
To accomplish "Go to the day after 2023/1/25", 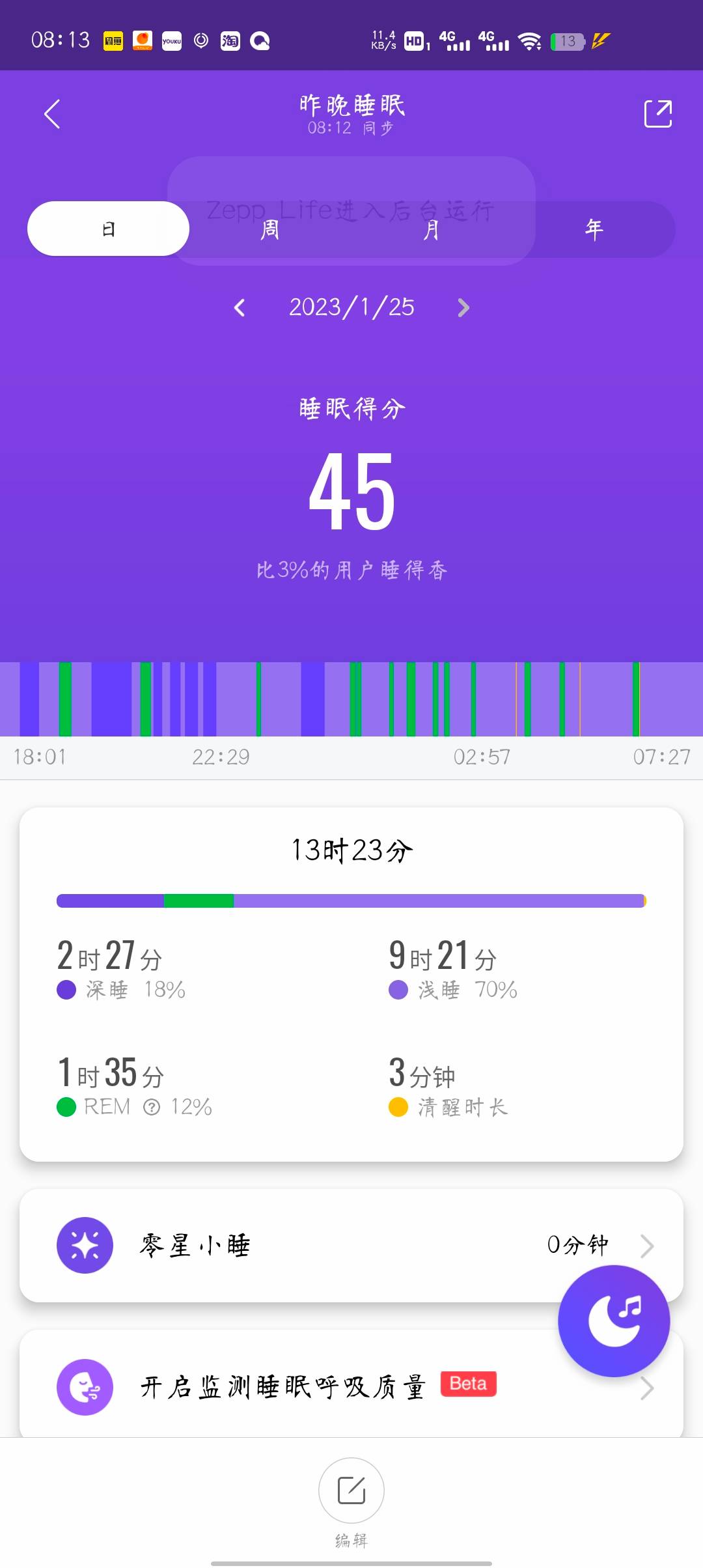I will tap(463, 307).
